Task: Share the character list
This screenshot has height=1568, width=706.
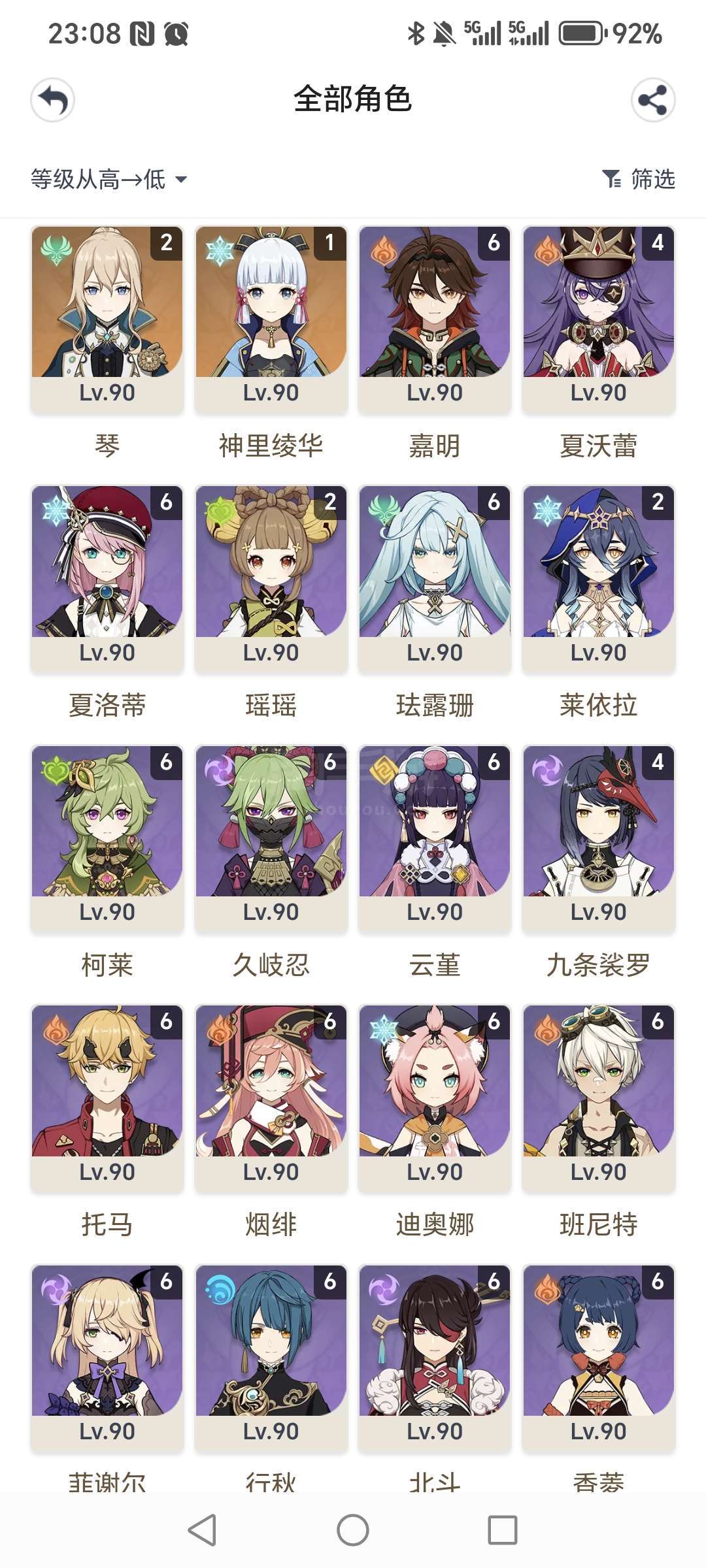Action: 652,100
